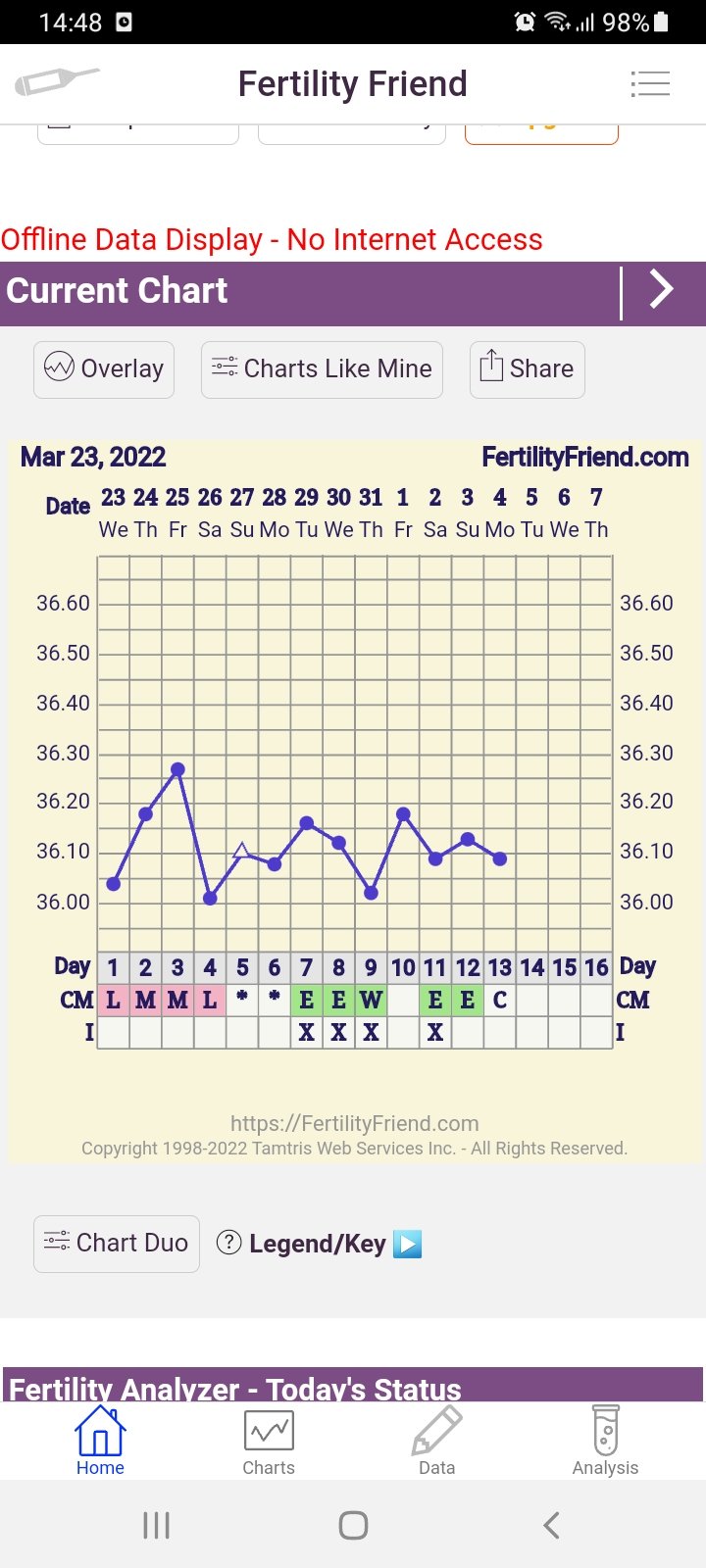The height and width of the screenshot is (1568, 706).
Task: Switch to the Data tab
Action: pos(436,1441)
